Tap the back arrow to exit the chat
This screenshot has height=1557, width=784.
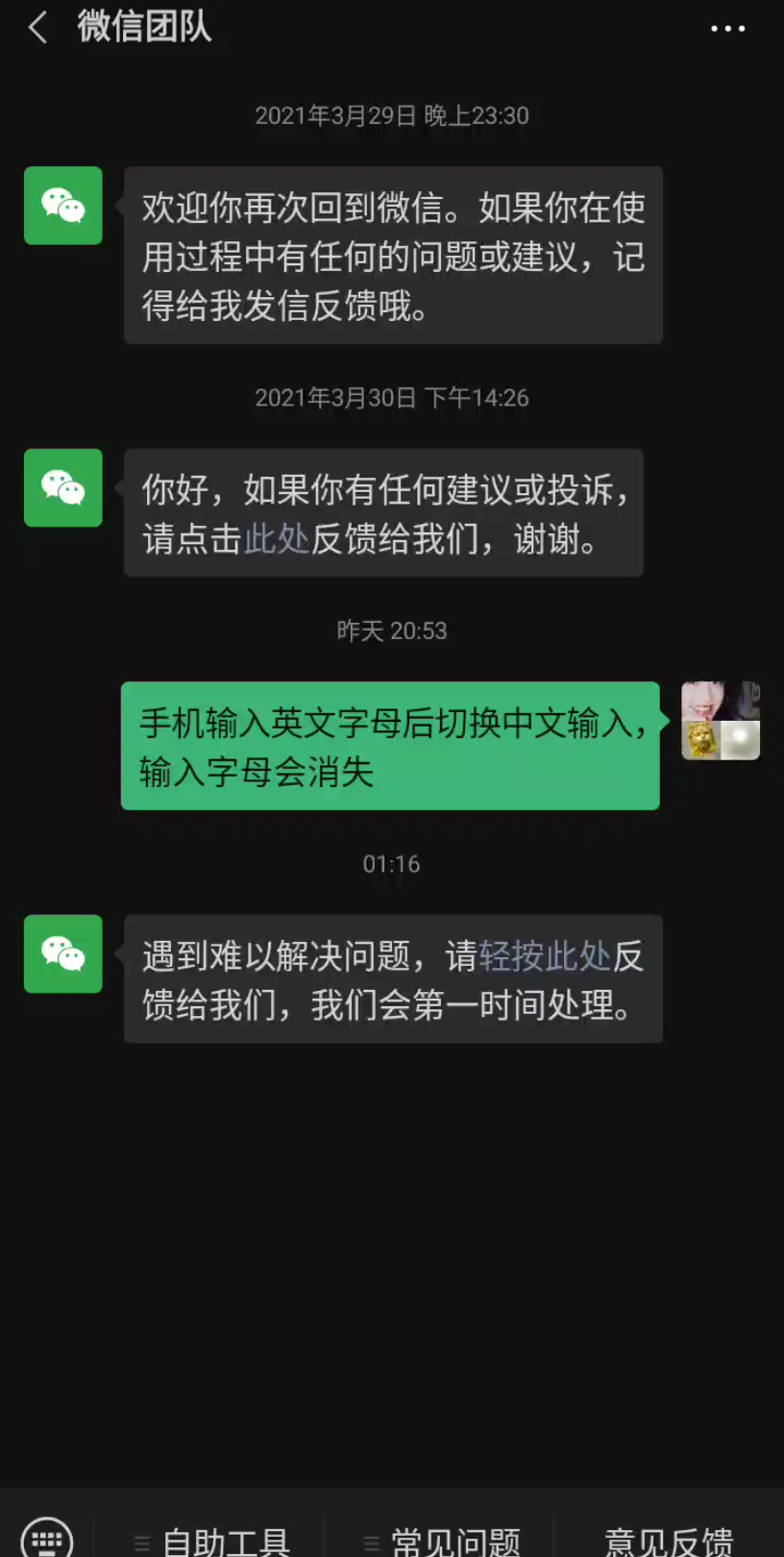(37, 28)
